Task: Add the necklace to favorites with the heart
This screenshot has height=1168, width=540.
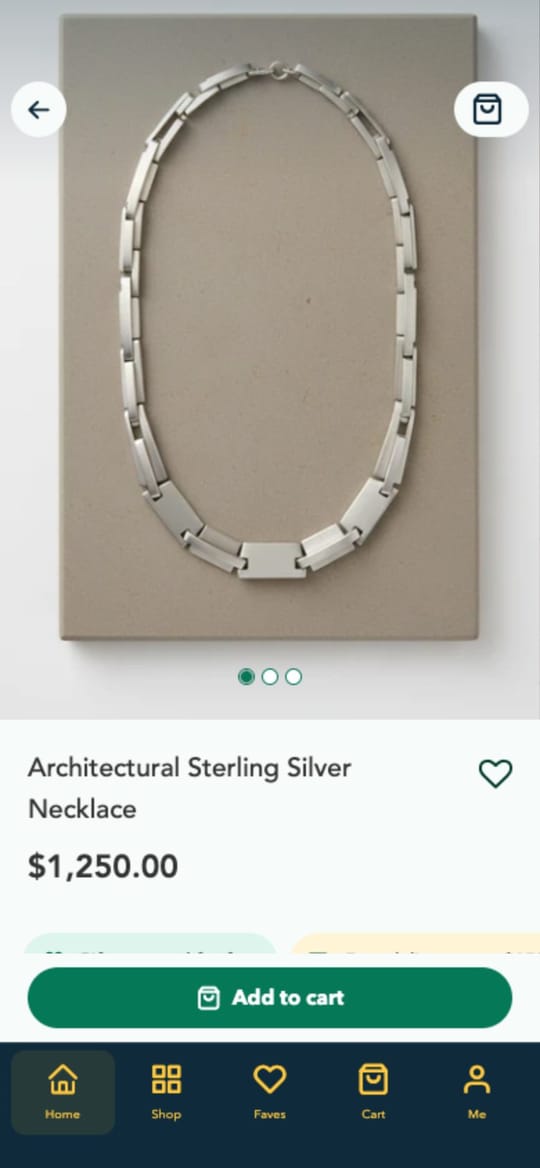Action: (495, 774)
